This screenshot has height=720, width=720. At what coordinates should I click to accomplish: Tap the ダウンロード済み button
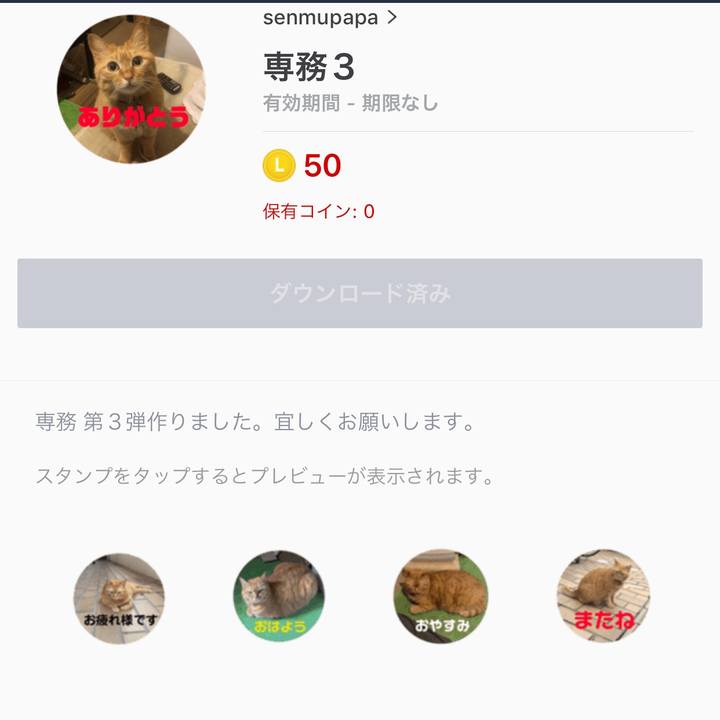[360, 293]
